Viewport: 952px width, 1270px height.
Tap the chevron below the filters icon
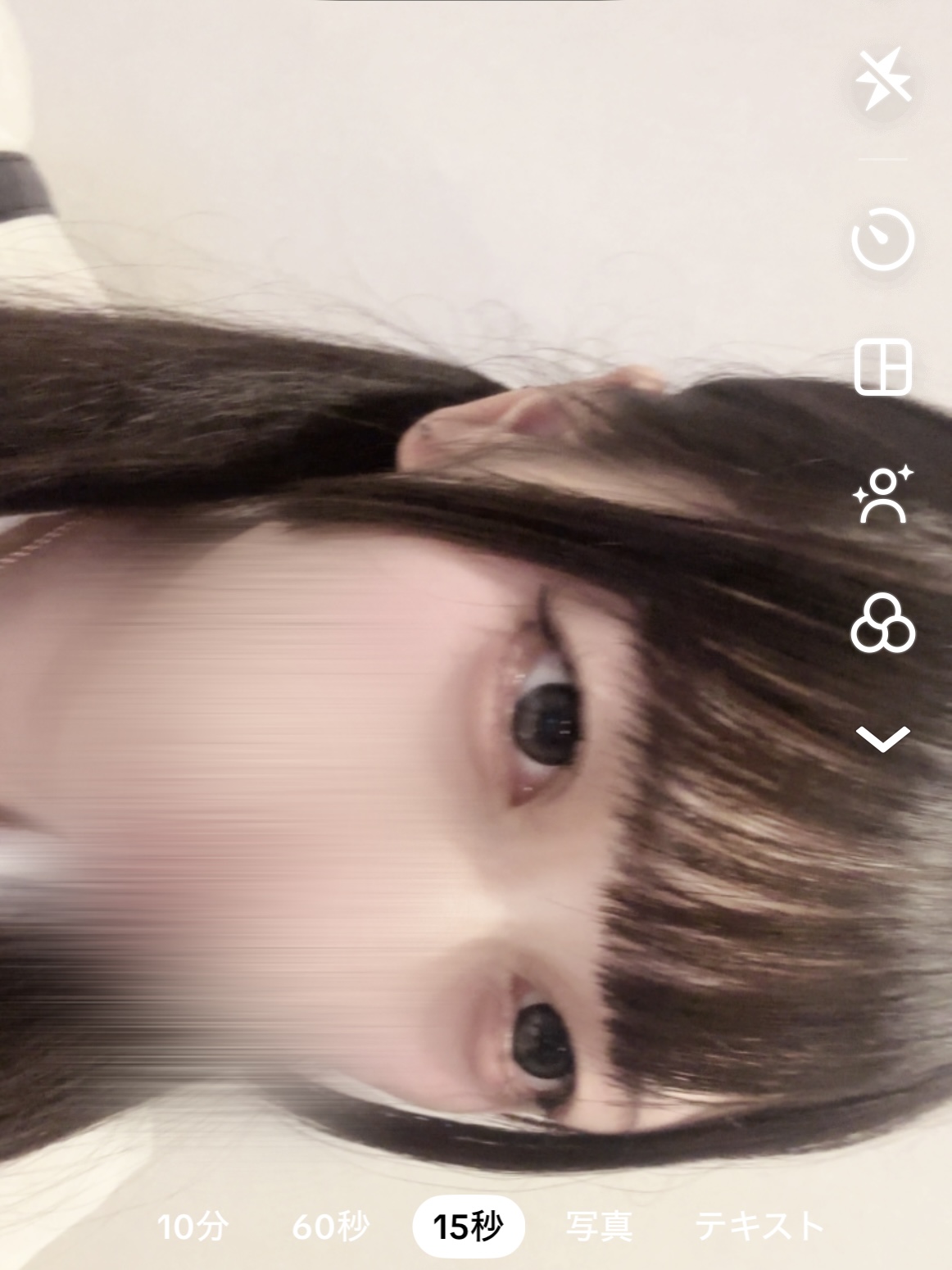(883, 738)
